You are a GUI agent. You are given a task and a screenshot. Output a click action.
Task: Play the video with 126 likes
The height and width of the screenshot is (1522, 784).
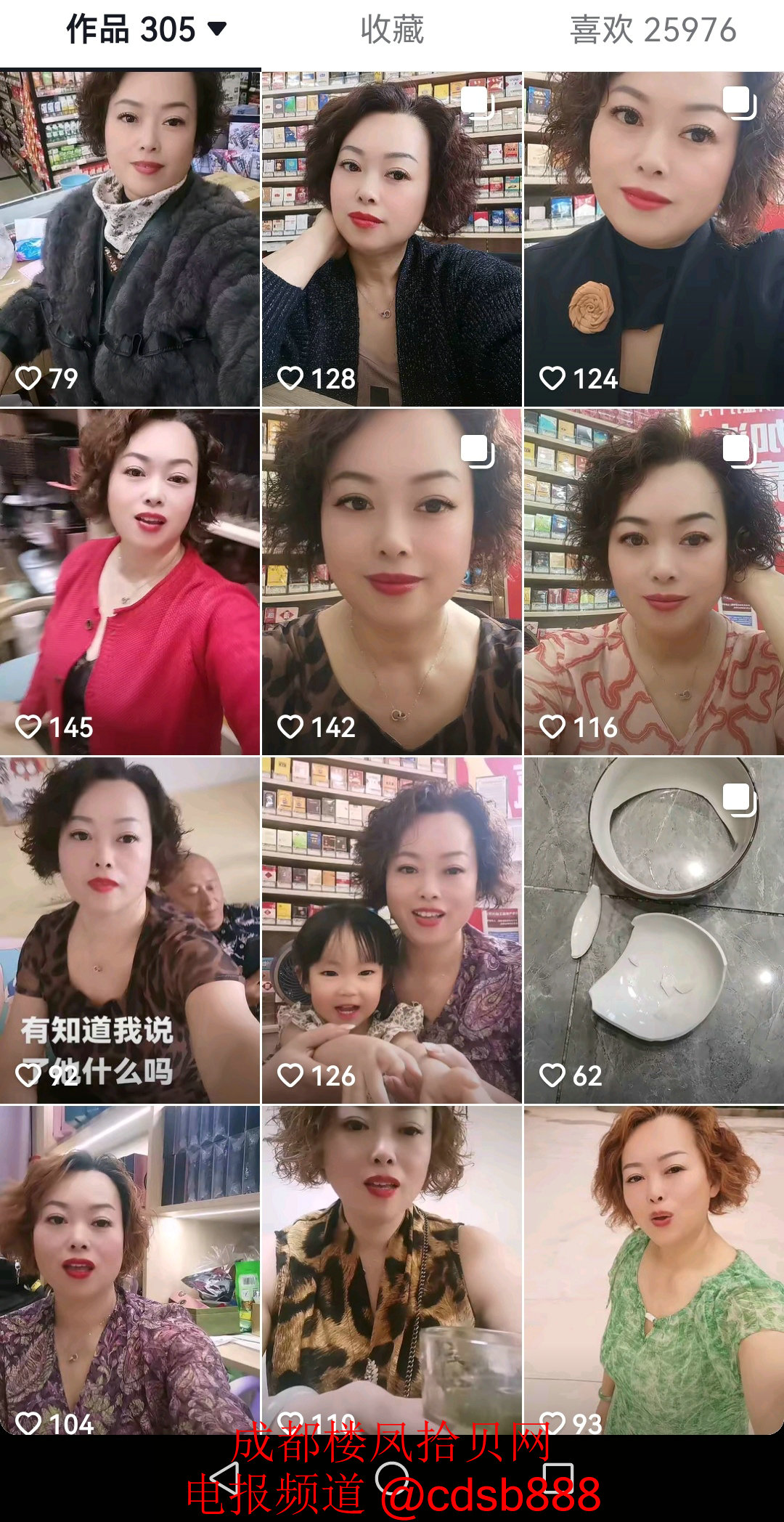click(391, 930)
